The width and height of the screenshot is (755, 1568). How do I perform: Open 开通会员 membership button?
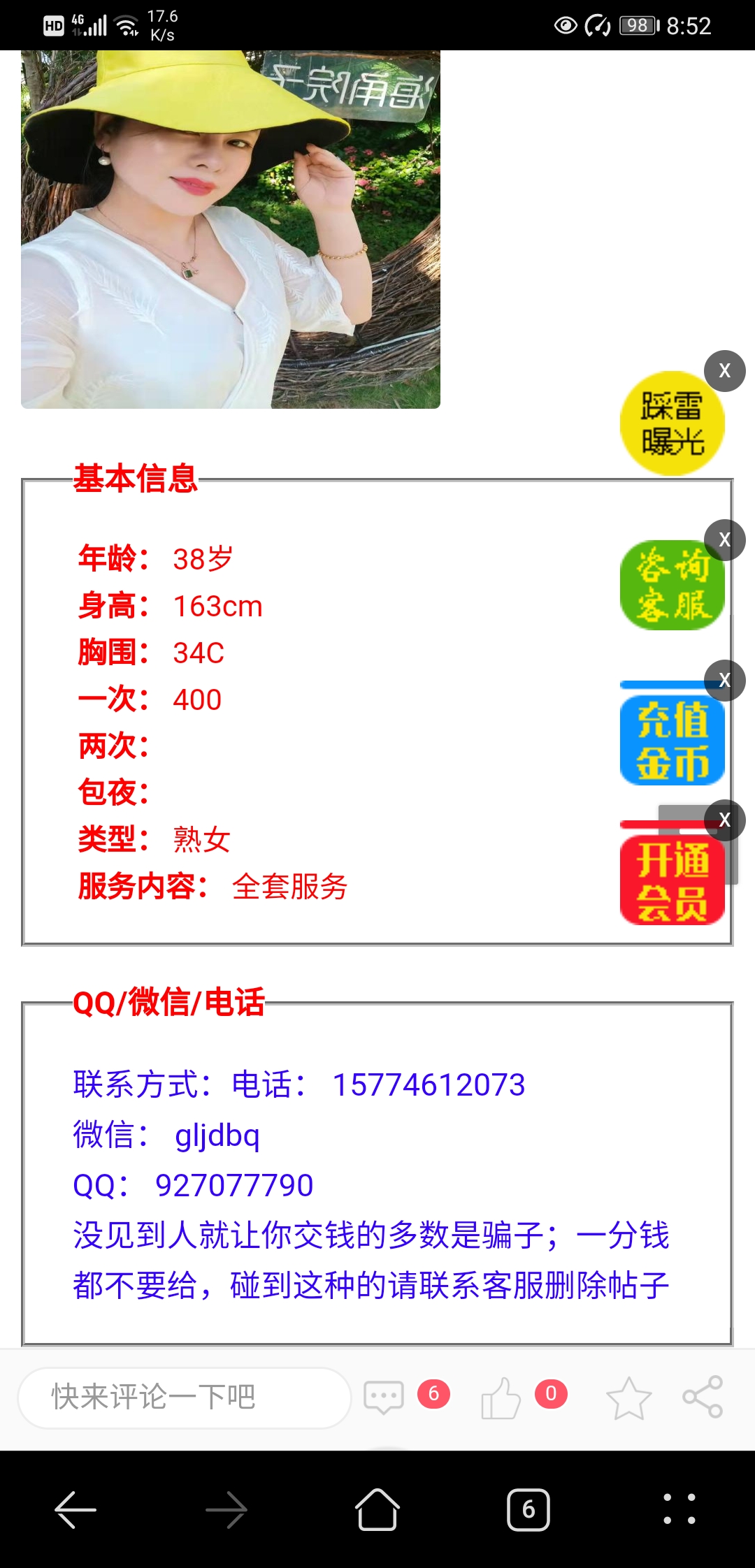672,880
